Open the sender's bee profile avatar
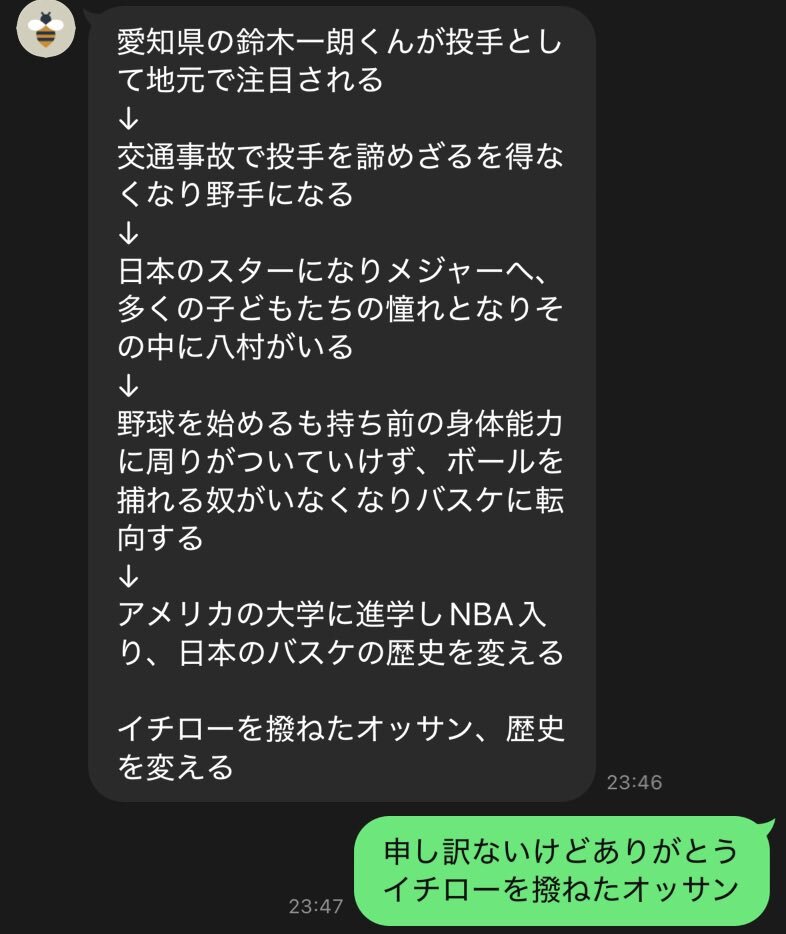This screenshot has width=786, height=934. [x=46, y=29]
